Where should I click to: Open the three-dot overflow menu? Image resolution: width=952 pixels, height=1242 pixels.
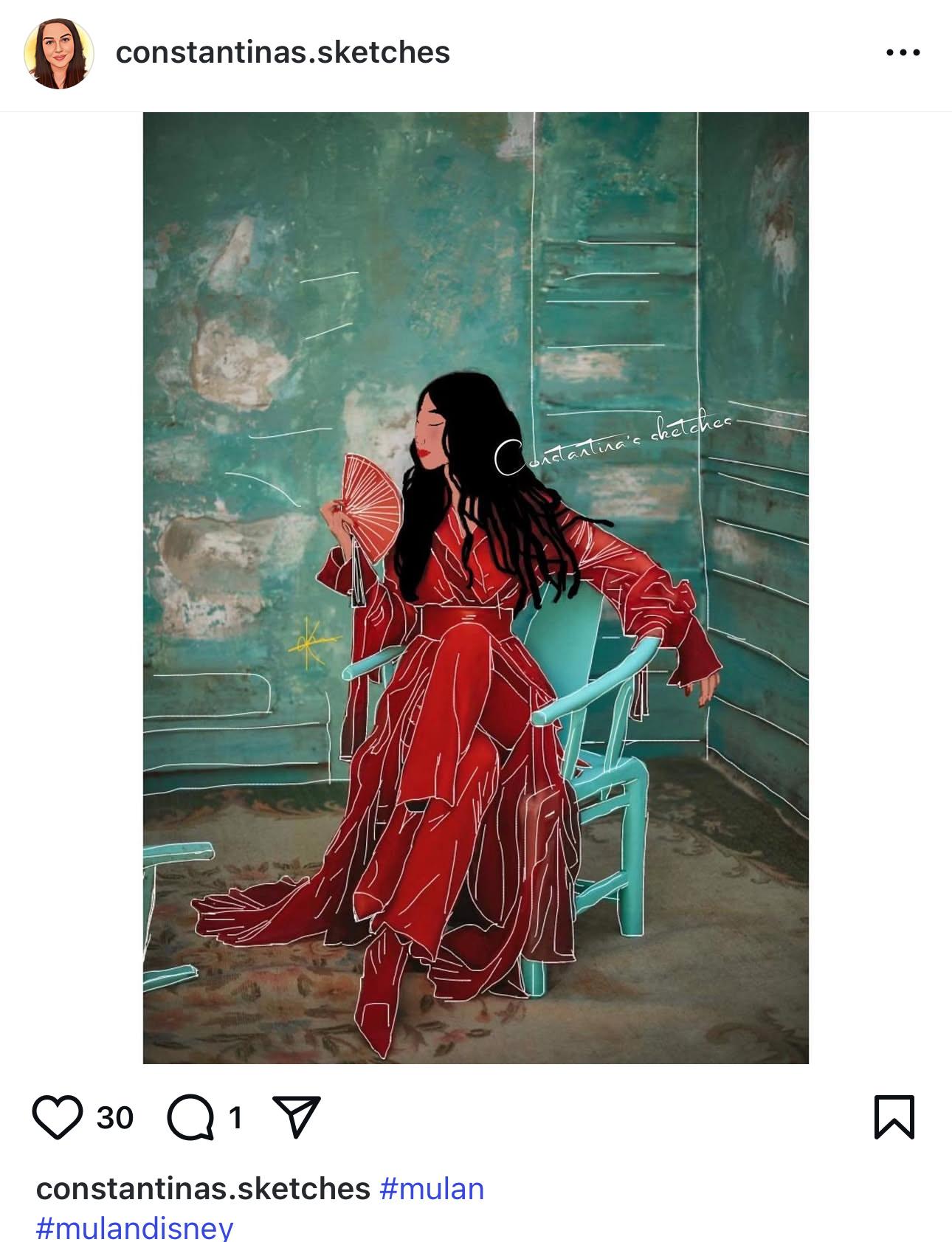[903, 52]
